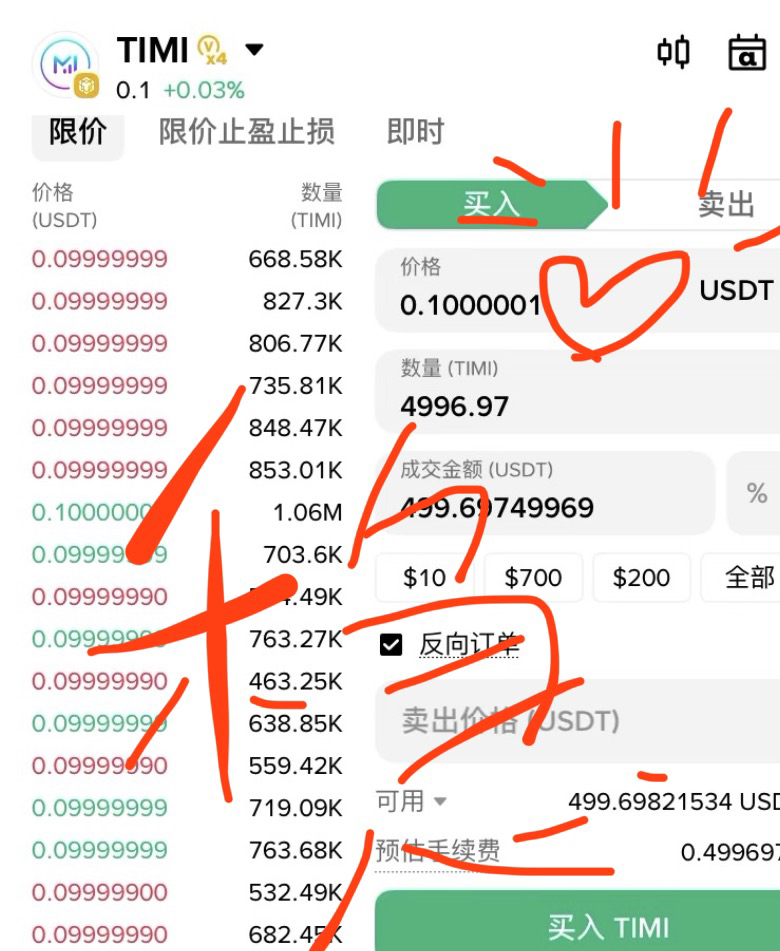Viewport: 780px width, 951px height.
Task: Edit the 成交金额 (USDT) field
Action: (x=545, y=494)
